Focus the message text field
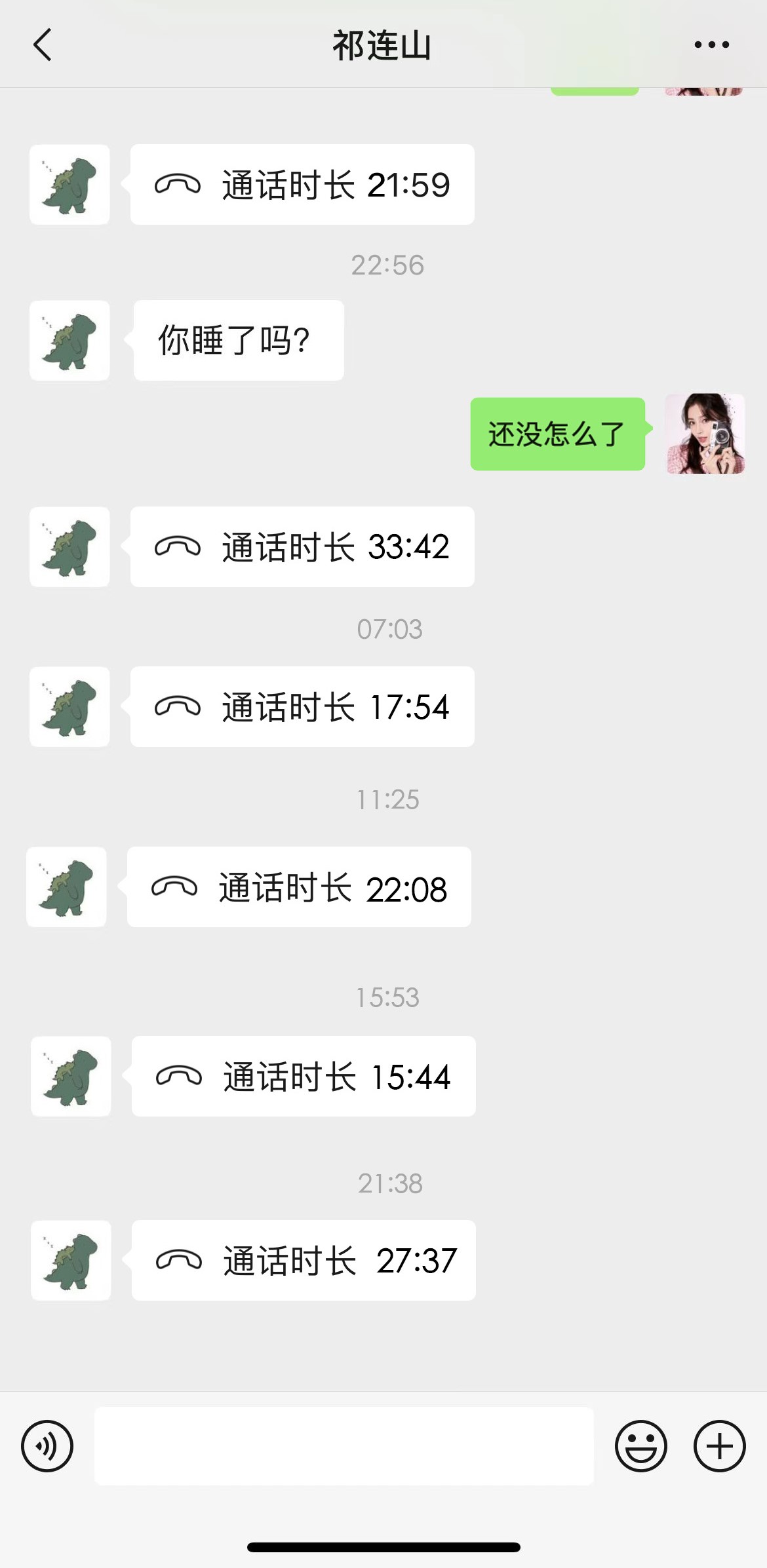This screenshot has width=767, height=1568. pyautogui.click(x=344, y=1445)
